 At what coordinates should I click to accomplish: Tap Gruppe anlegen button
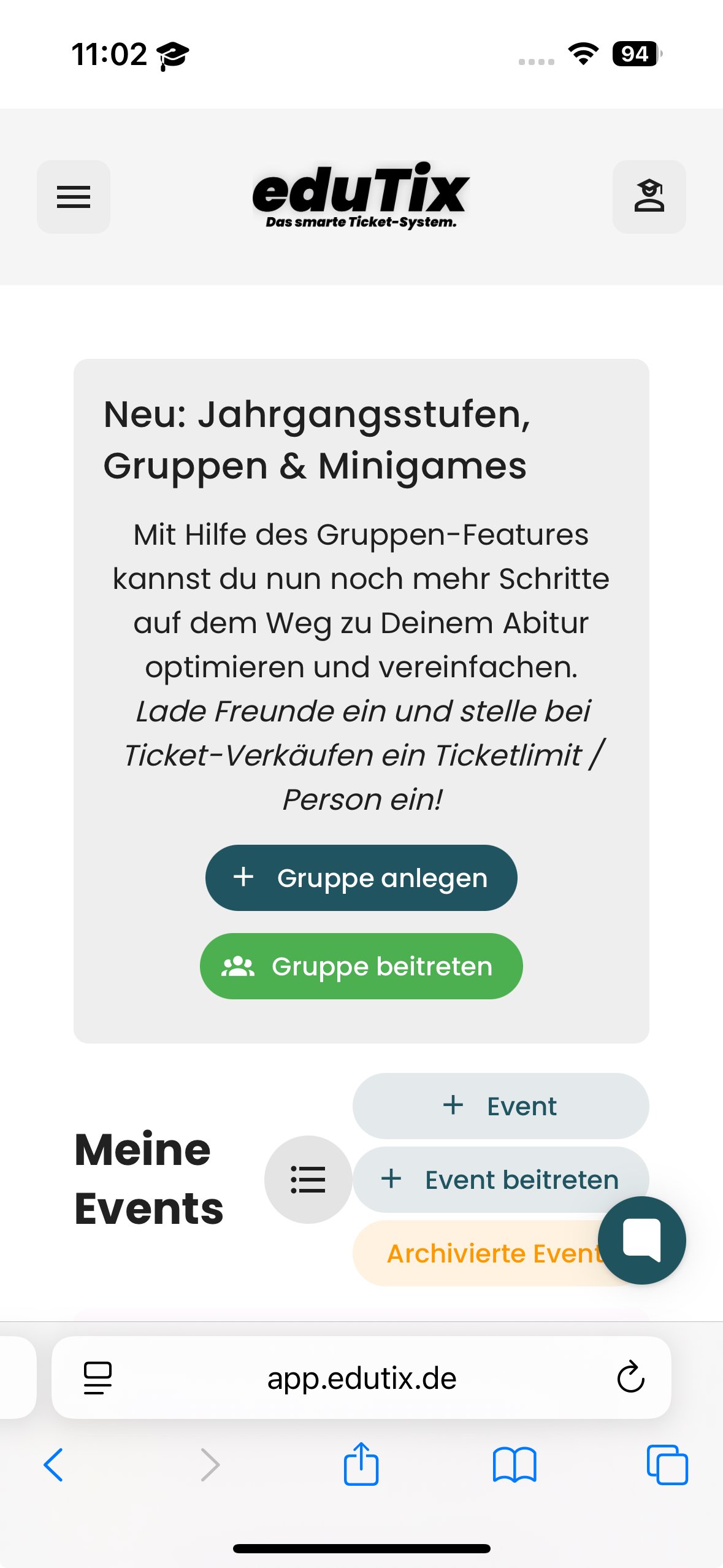pos(361,878)
